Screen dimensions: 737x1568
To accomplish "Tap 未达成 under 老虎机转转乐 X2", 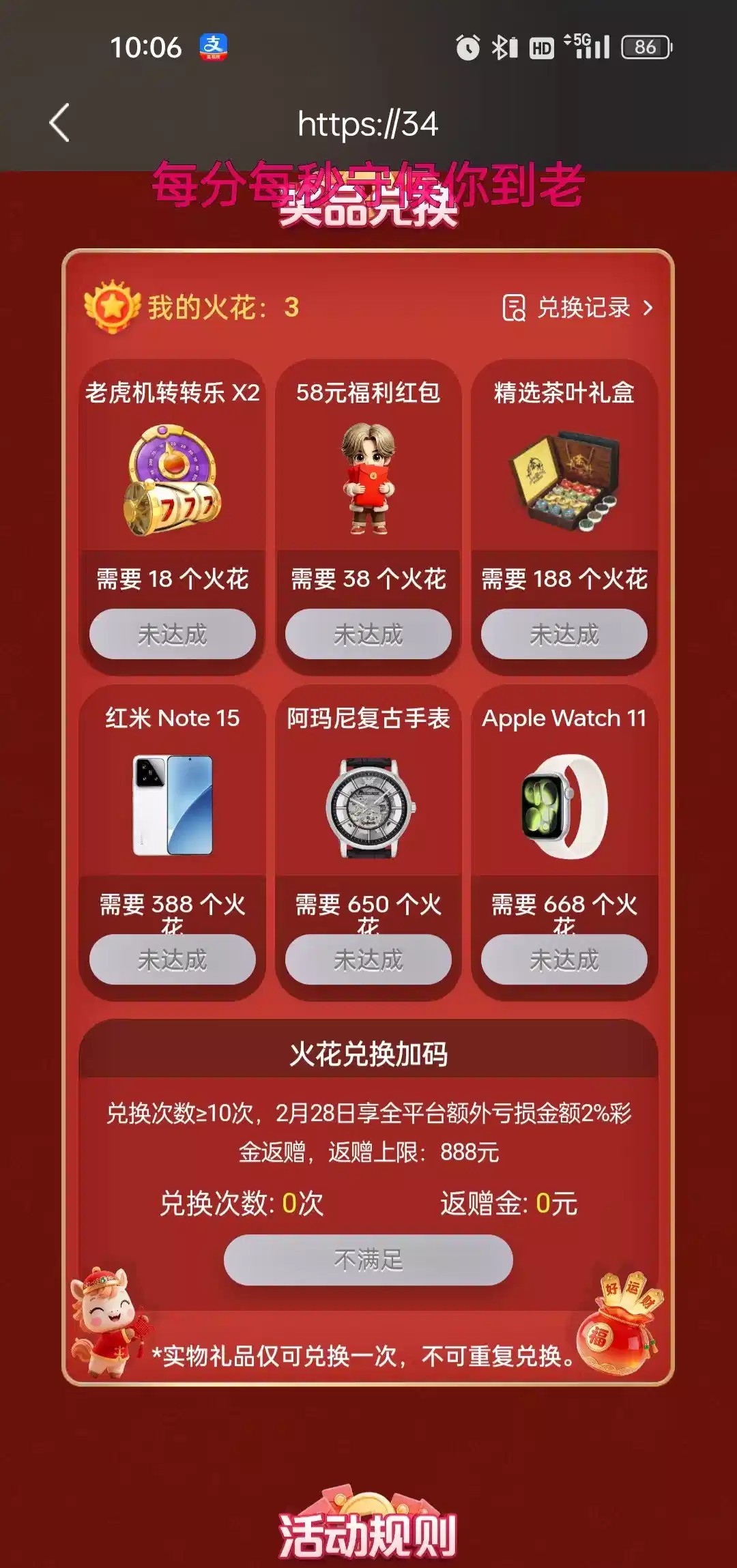I will [173, 634].
